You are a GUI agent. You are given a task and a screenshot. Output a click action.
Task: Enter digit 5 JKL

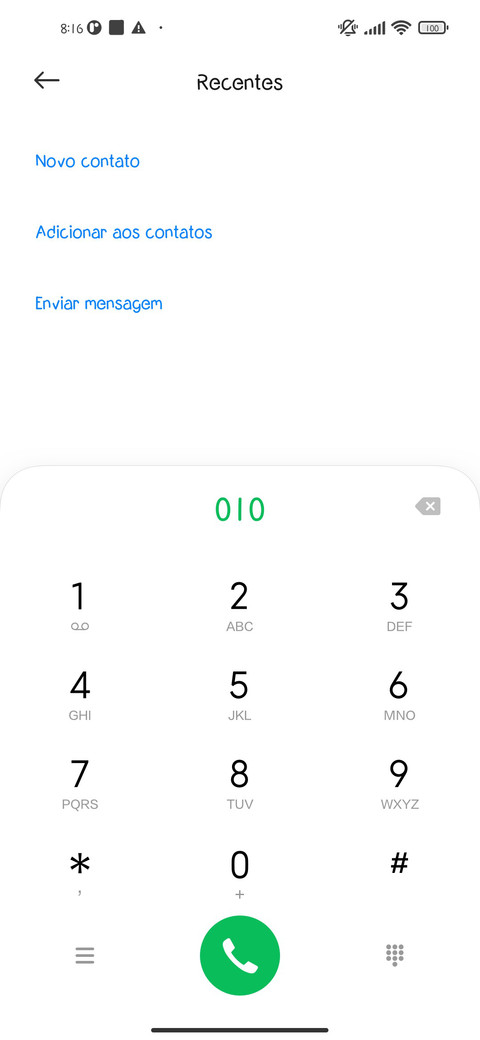point(239,695)
